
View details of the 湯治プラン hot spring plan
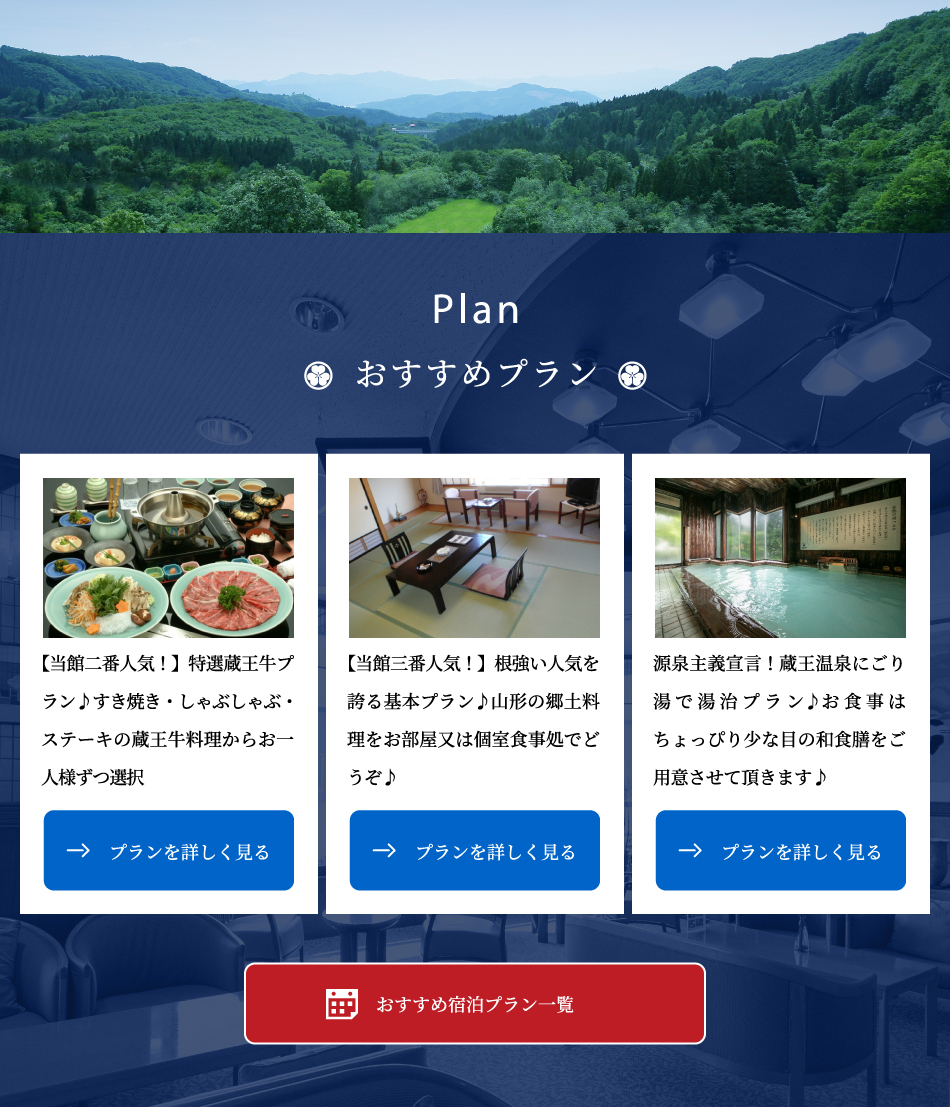pyautogui.click(x=781, y=850)
